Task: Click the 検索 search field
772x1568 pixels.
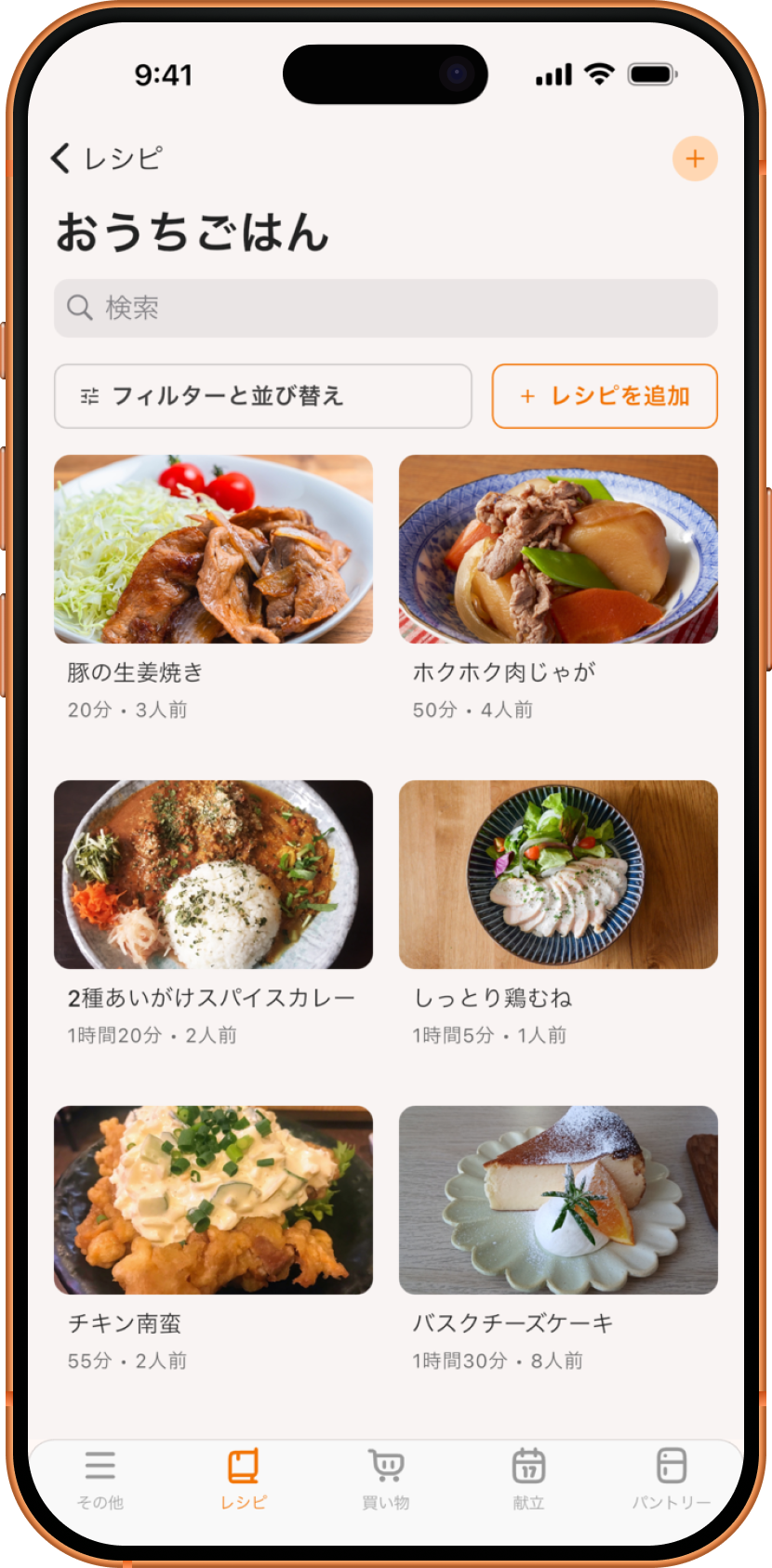Action: click(384, 307)
